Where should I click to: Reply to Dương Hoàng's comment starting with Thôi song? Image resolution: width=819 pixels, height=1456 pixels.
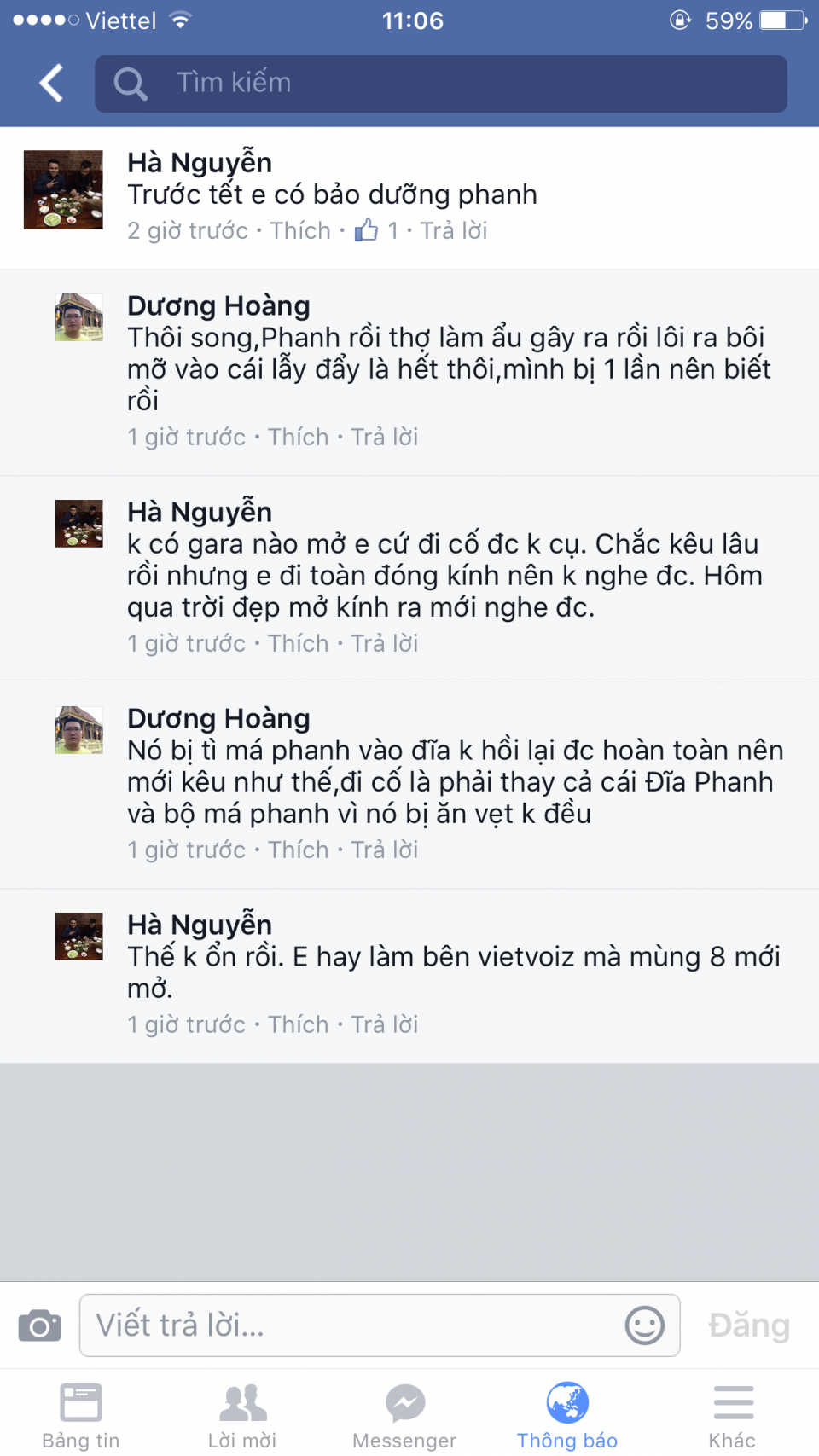coord(385,438)
